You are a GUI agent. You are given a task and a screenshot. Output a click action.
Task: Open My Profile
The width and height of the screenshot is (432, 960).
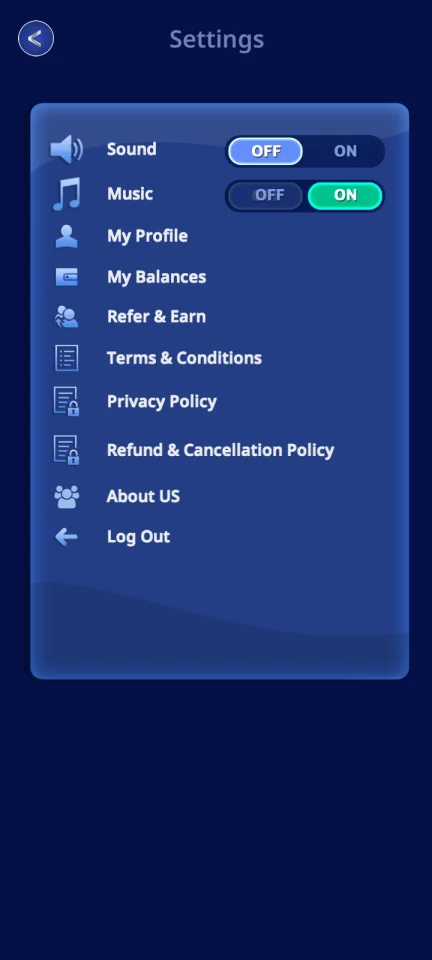tap(147, 236)
